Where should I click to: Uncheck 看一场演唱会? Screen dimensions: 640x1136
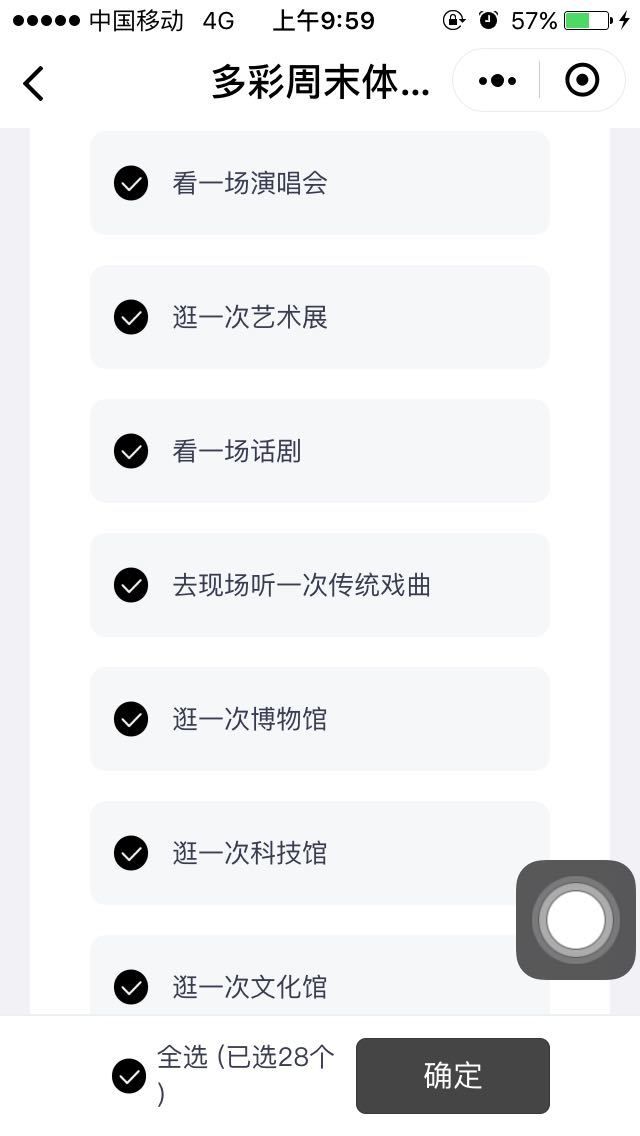pyautogui.click(x=131, y=183)
